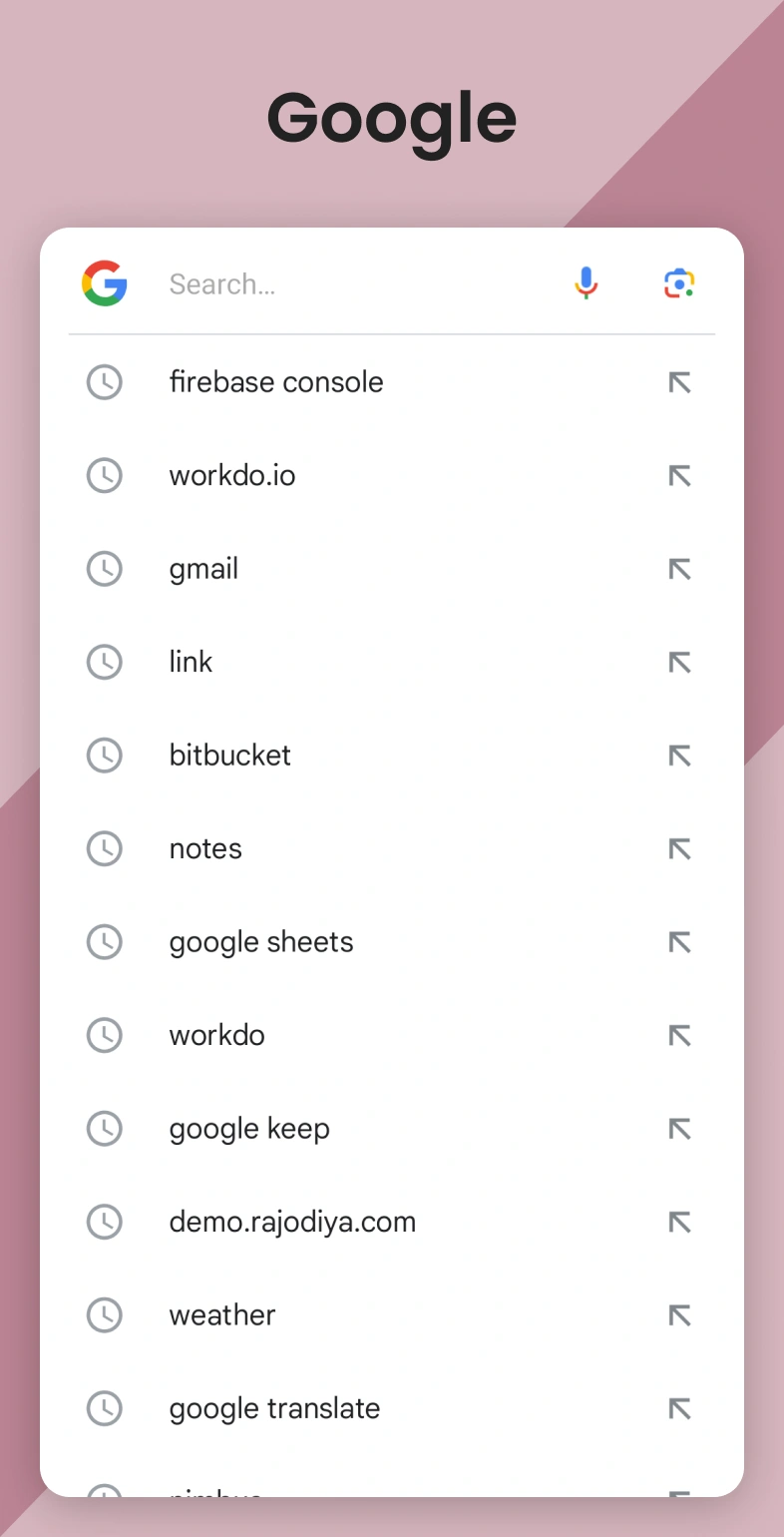784x1537 pixels.
Task: Select the firebase console suggestion
Action: coord(276,382)
